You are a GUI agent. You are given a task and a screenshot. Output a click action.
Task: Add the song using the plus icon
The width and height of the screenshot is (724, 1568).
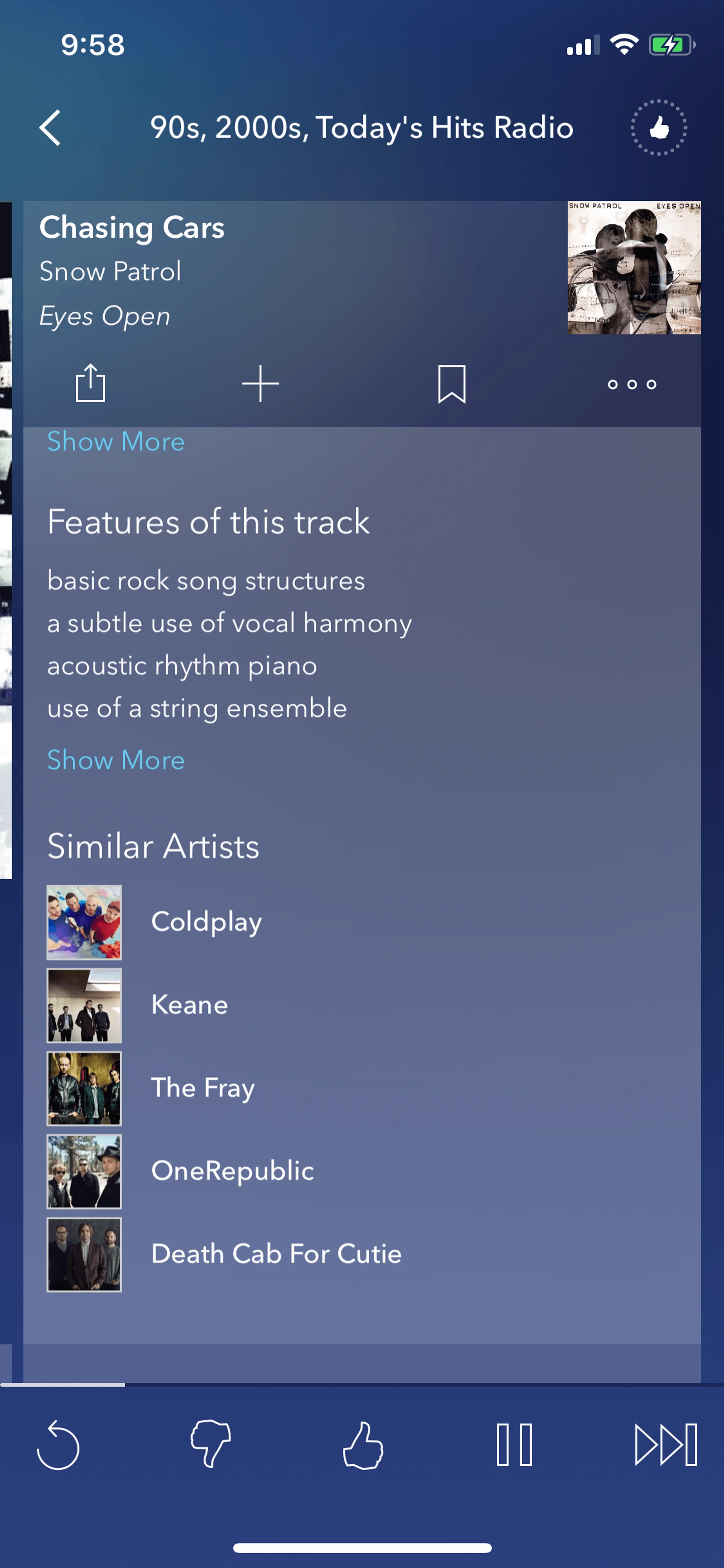[261, 384]
